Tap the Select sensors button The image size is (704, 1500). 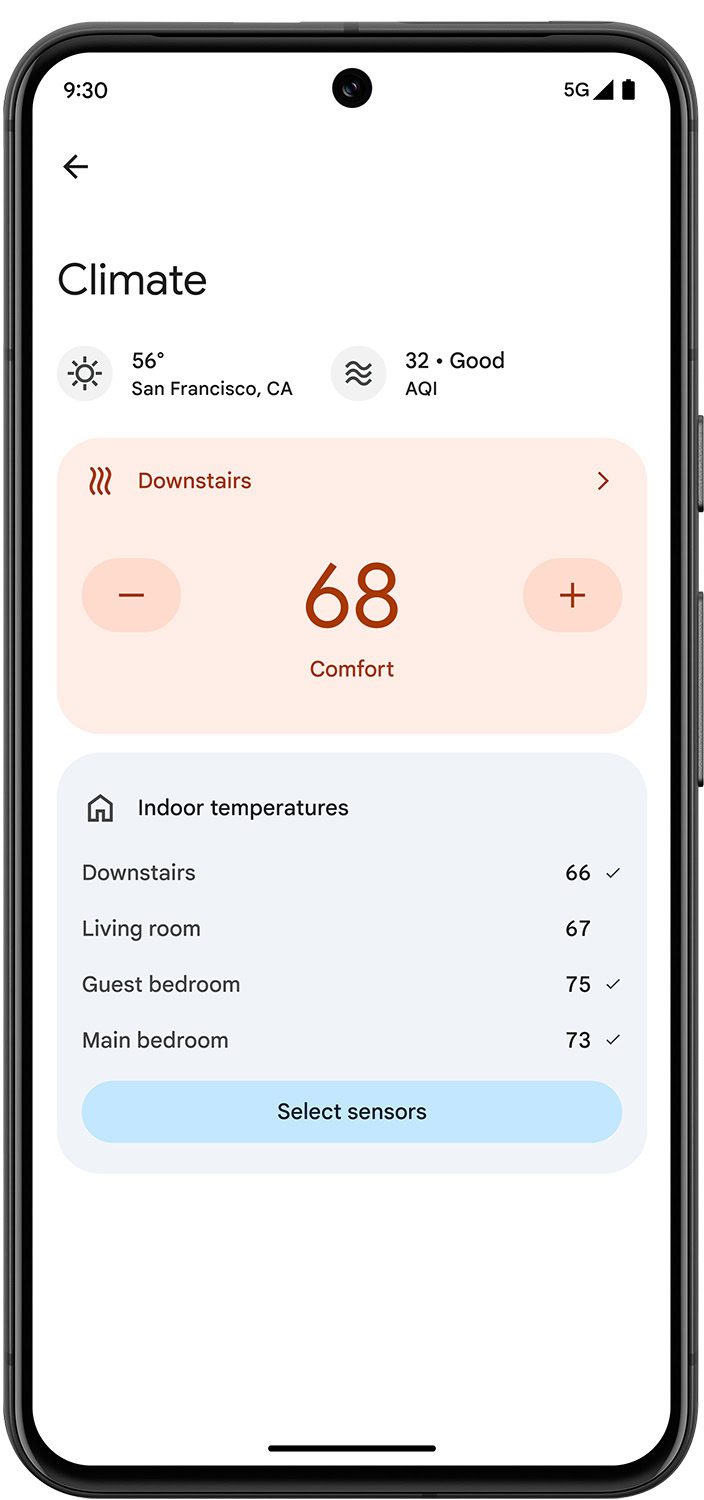click(x=352, y=1111)
